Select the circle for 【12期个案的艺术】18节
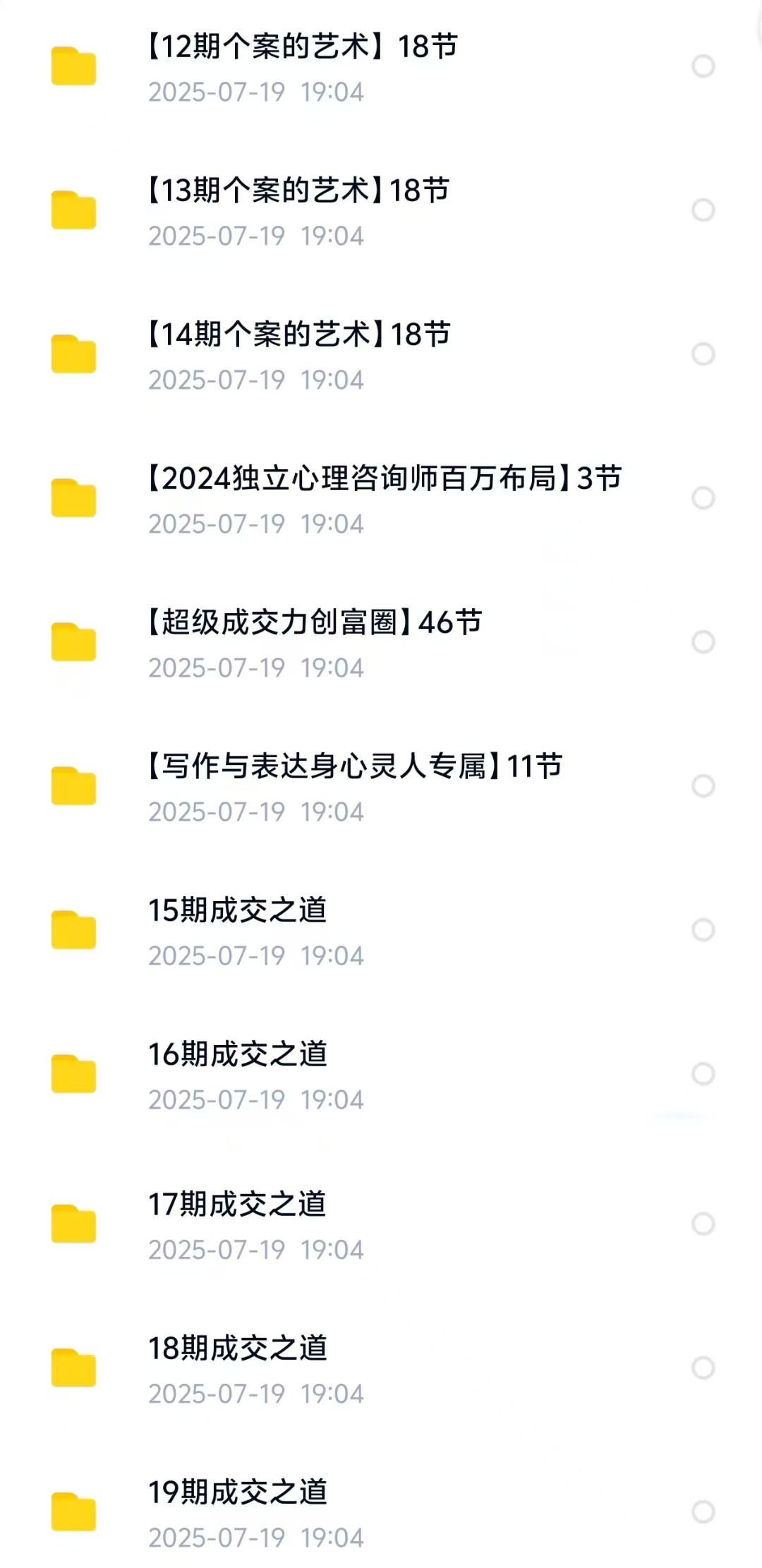This screenshot has height=1568, width=762. (x=703, y=66)
